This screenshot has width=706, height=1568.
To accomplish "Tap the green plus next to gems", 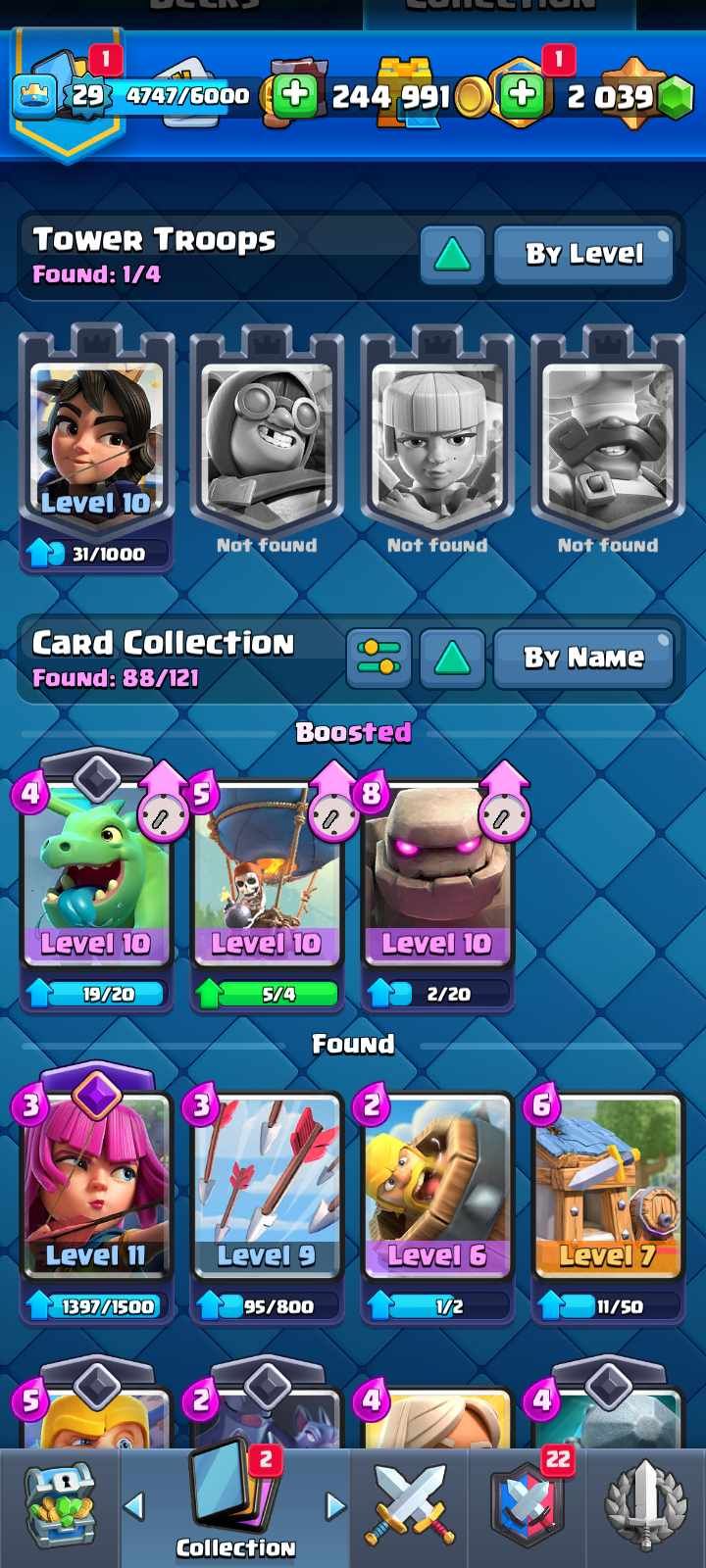I will click(x=523, y=96).
